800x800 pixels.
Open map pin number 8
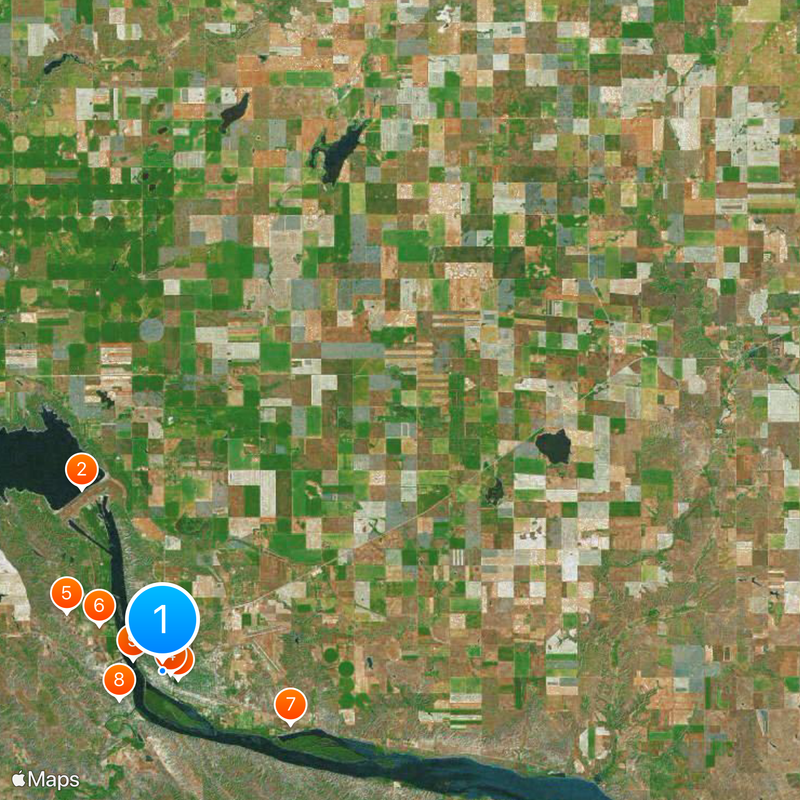(x=119, y=680)
